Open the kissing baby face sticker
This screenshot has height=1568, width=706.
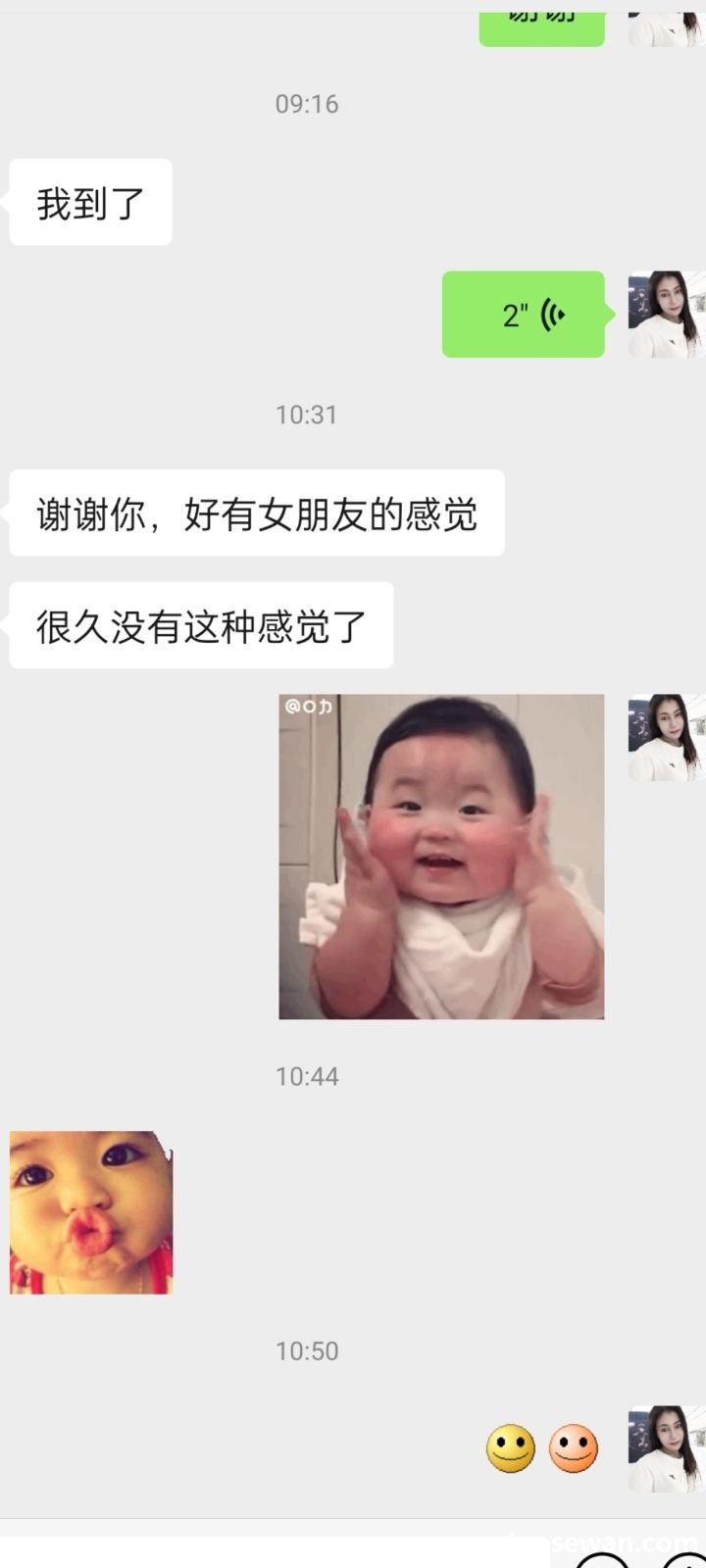click(x=91, y=1212)
